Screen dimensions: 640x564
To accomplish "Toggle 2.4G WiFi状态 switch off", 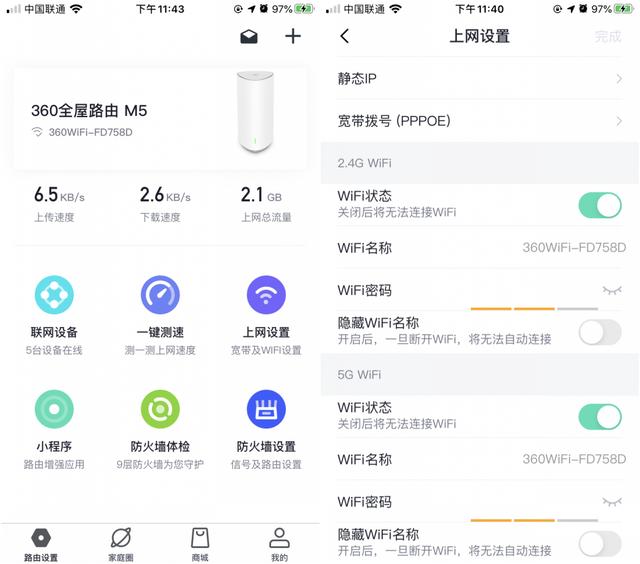I will pos(600,205).
